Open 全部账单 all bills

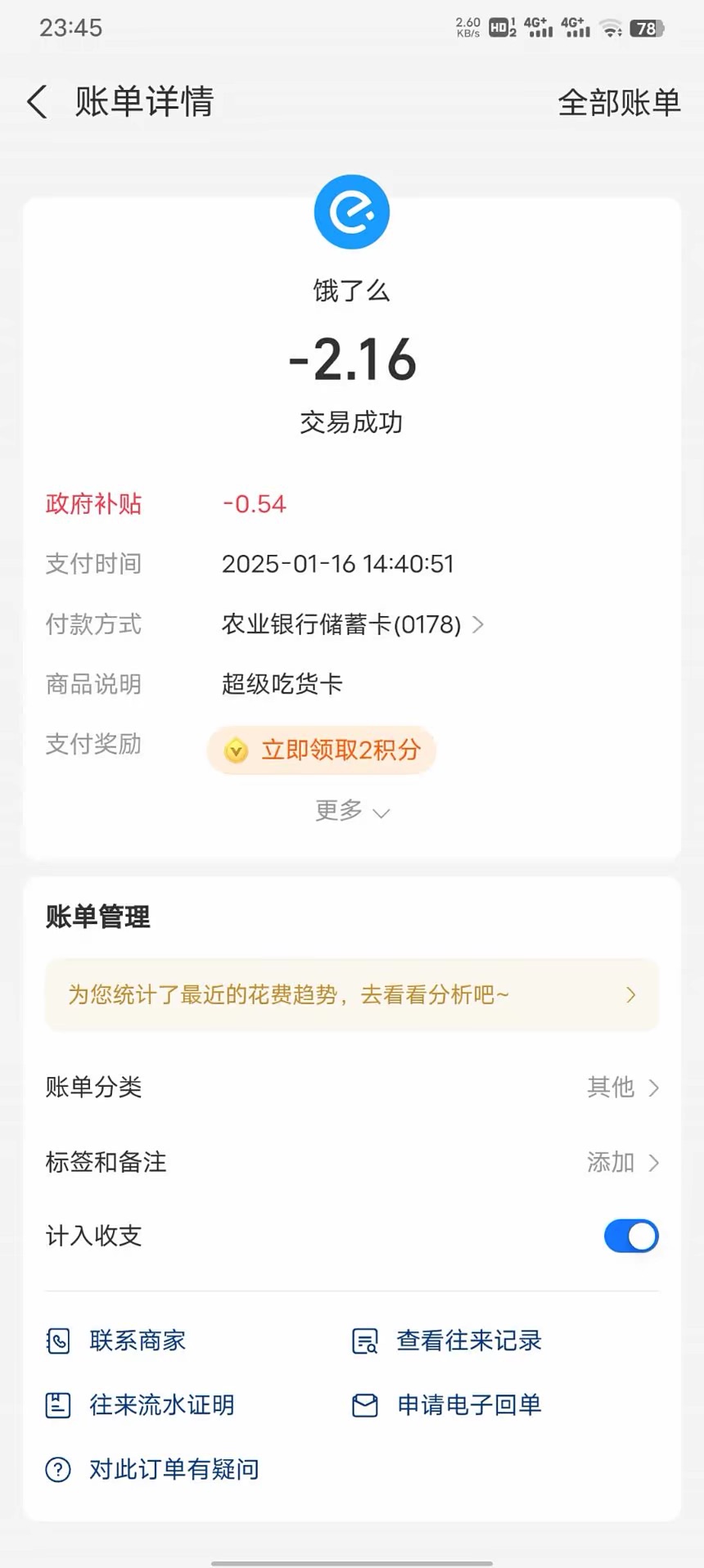619,102
